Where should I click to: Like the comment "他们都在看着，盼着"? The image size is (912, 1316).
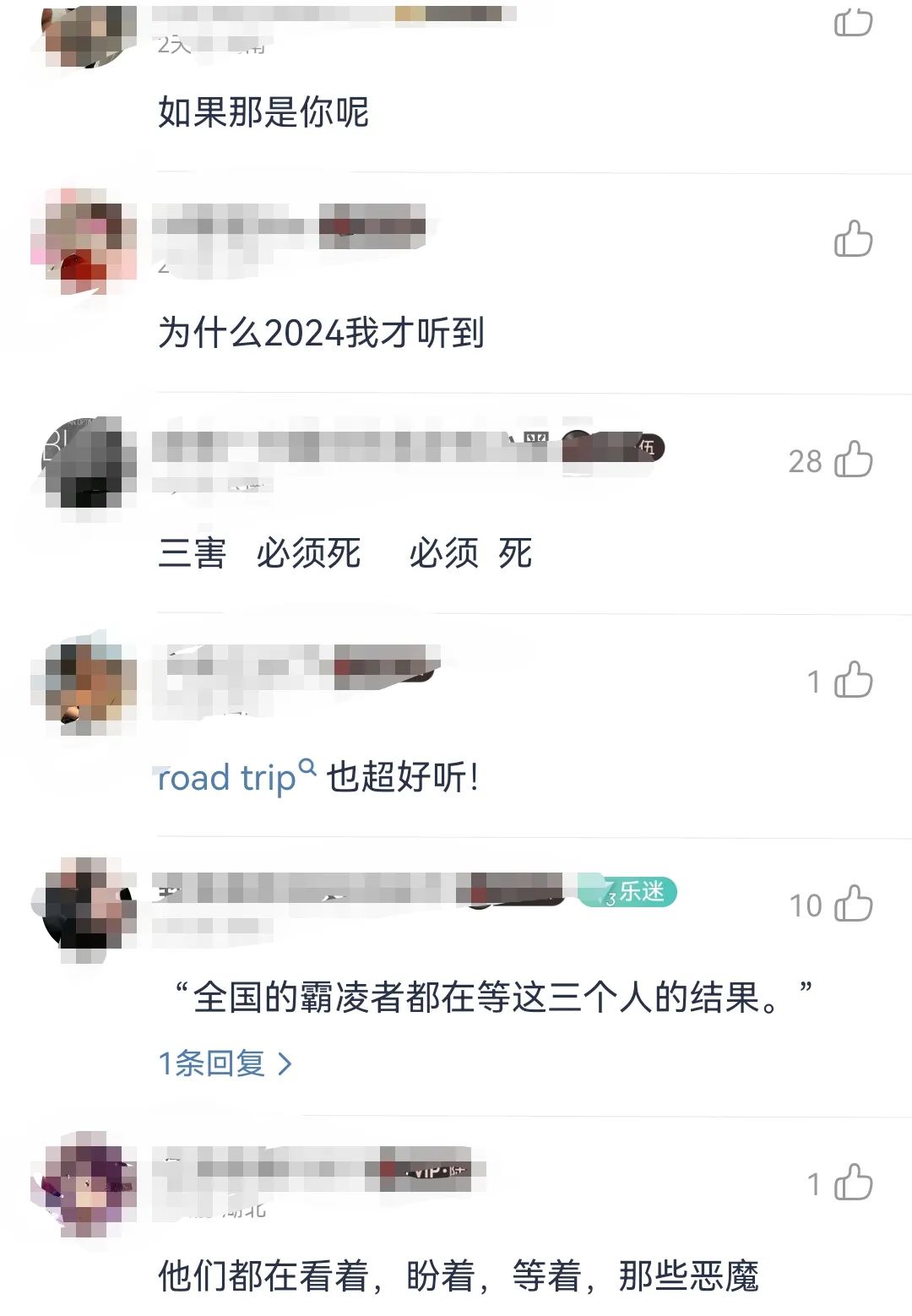click(853, 1183)
